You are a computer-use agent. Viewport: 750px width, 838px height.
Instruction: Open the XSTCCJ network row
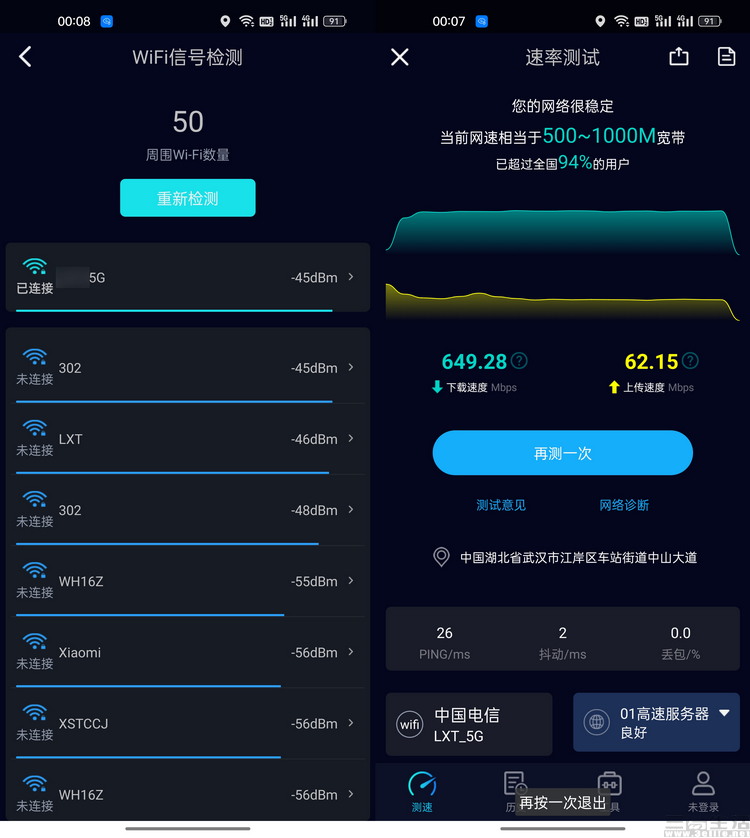[188, 724]
